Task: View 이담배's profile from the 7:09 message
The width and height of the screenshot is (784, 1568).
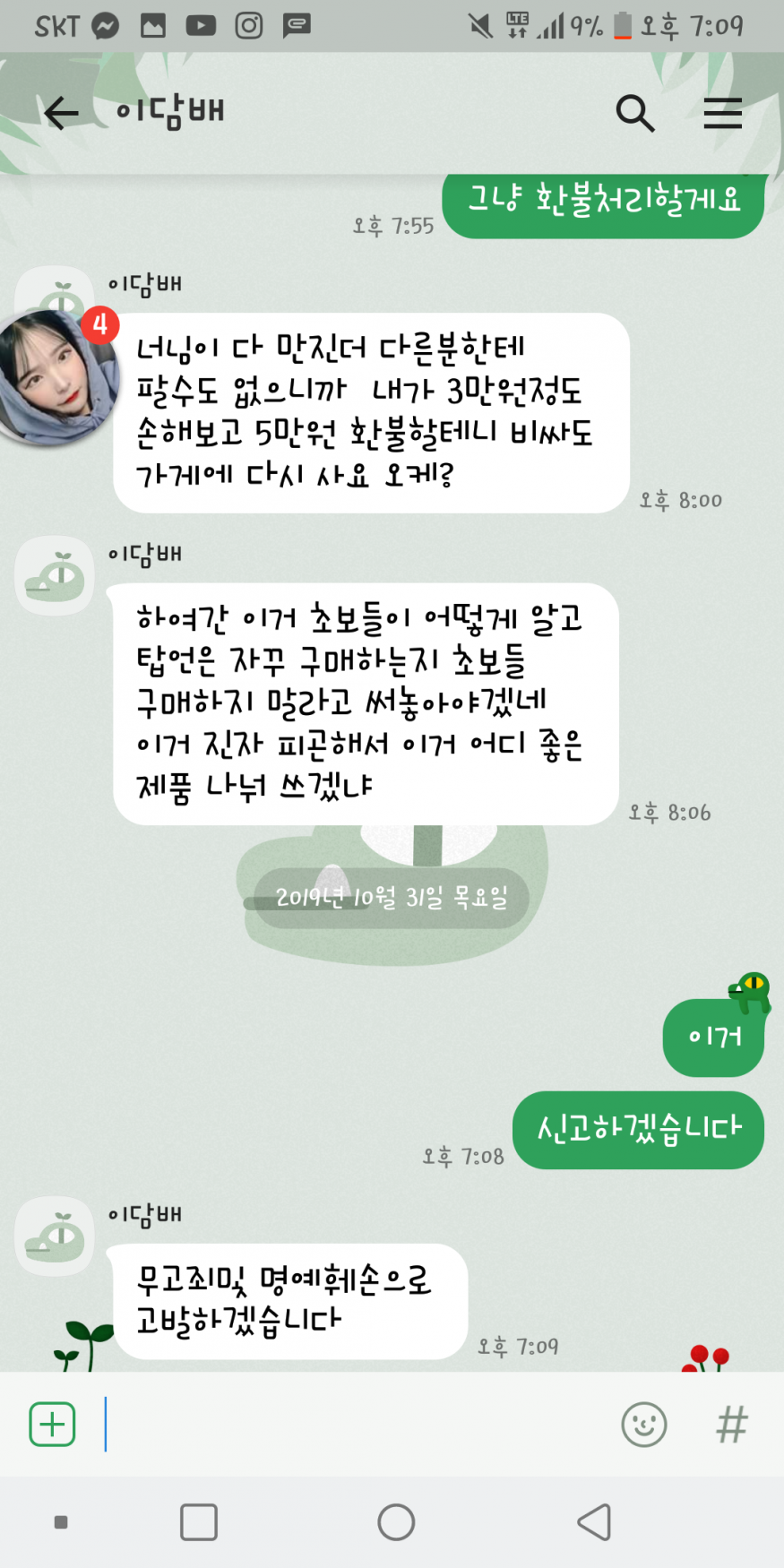Action: pyautogui.click(x=55, y=1236)
